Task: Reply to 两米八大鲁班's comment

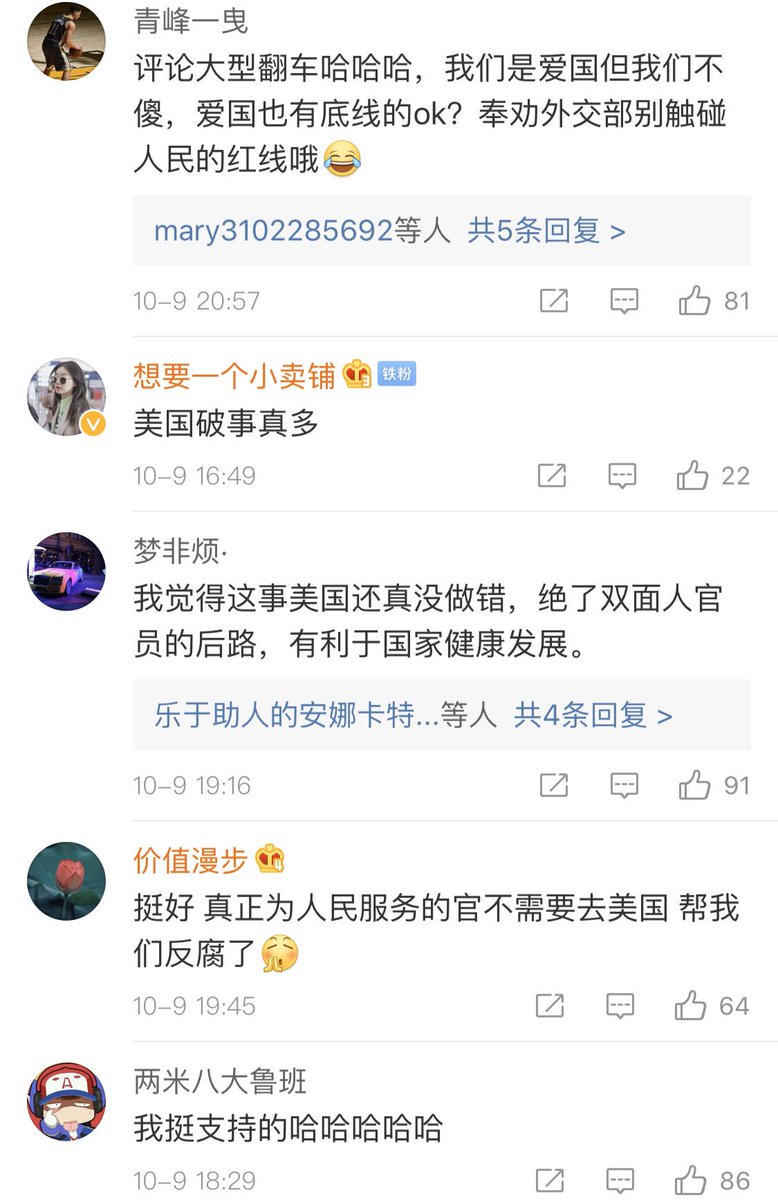Action: click(622, 1180)
